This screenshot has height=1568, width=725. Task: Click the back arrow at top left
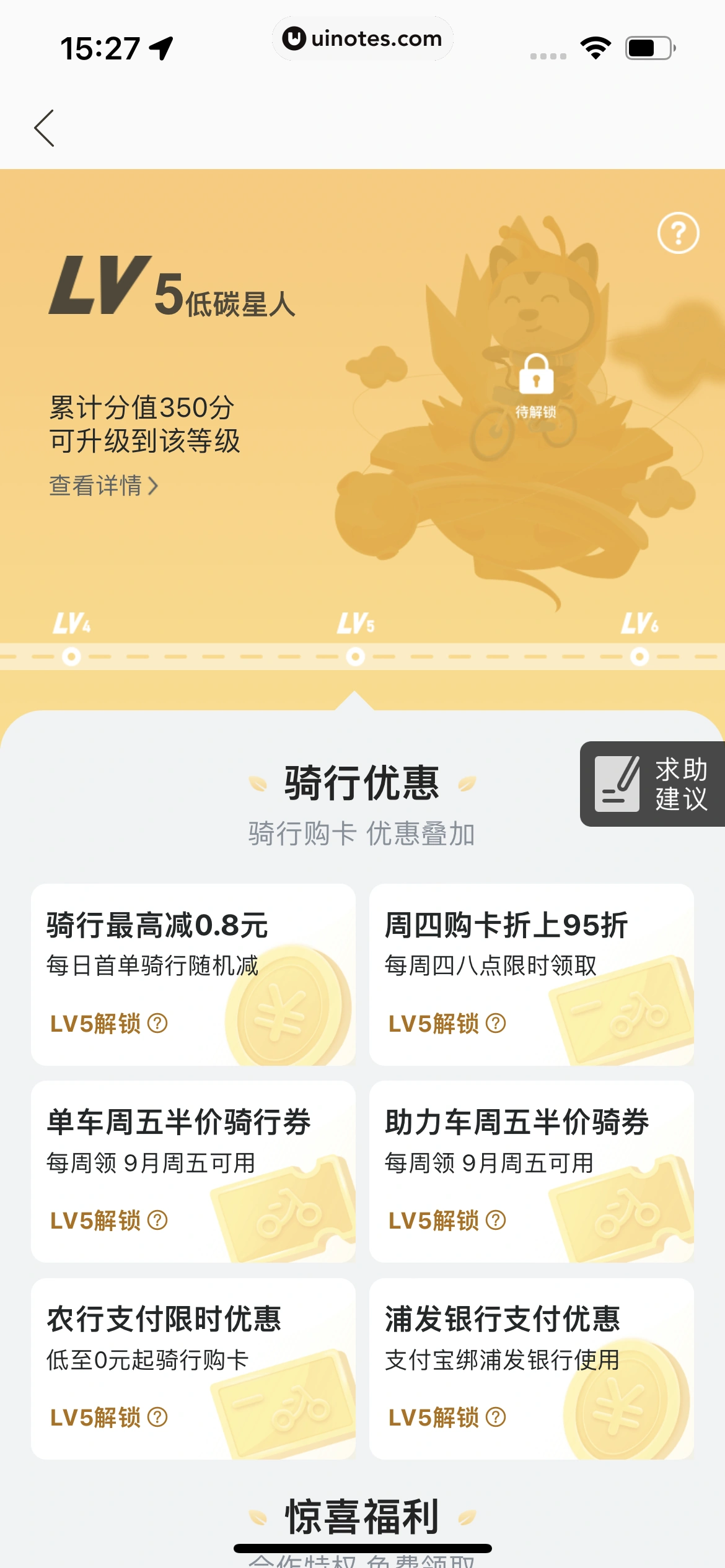pyautogui.click(x=43, y=127)
